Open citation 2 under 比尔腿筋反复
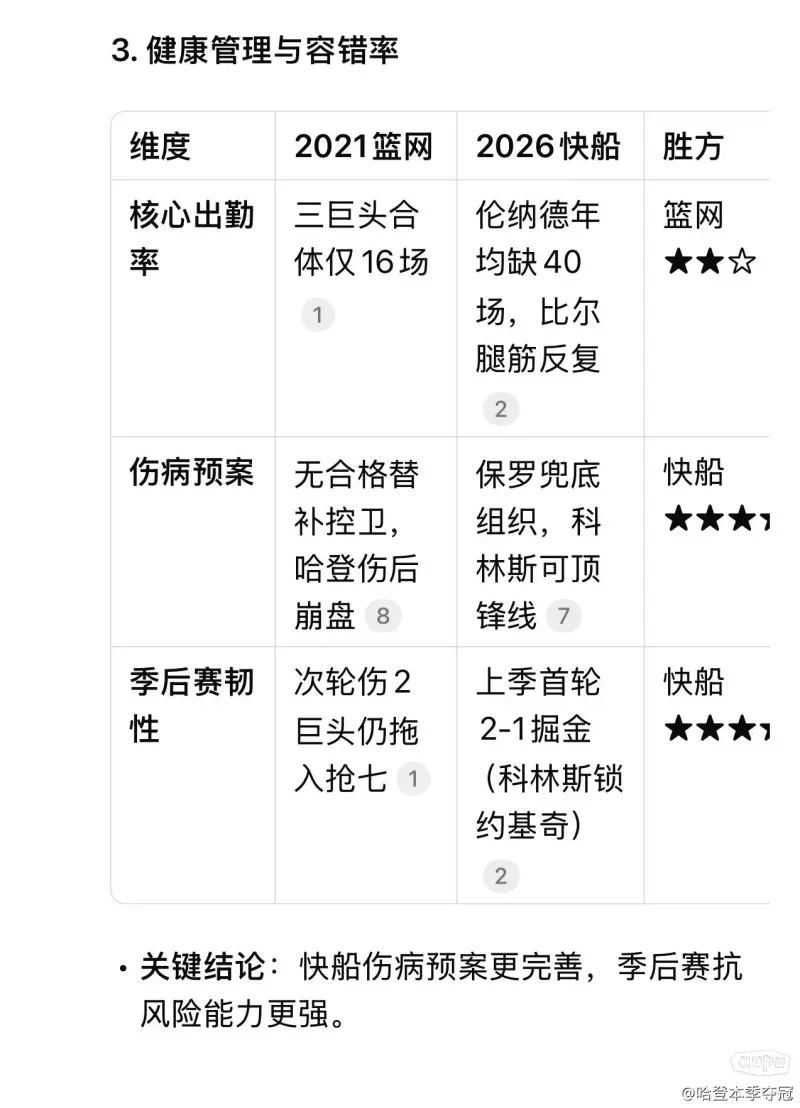This screenshot has height=1108, width=800. [x=500, y=408]
